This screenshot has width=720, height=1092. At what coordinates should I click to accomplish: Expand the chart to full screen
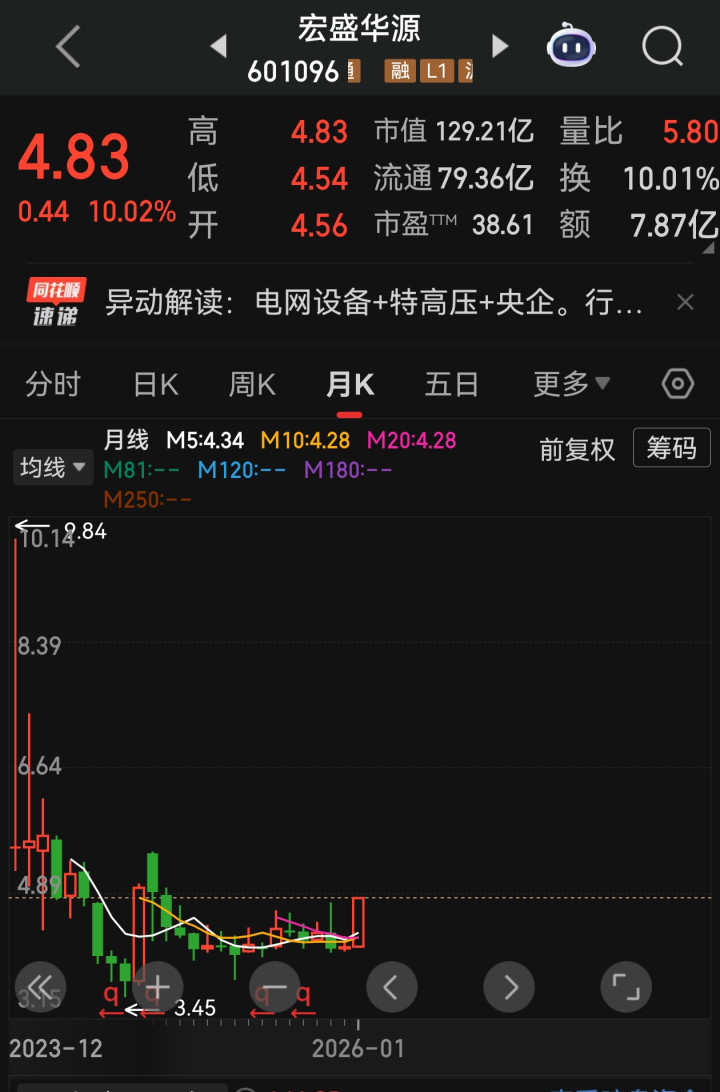coord(626,987)
